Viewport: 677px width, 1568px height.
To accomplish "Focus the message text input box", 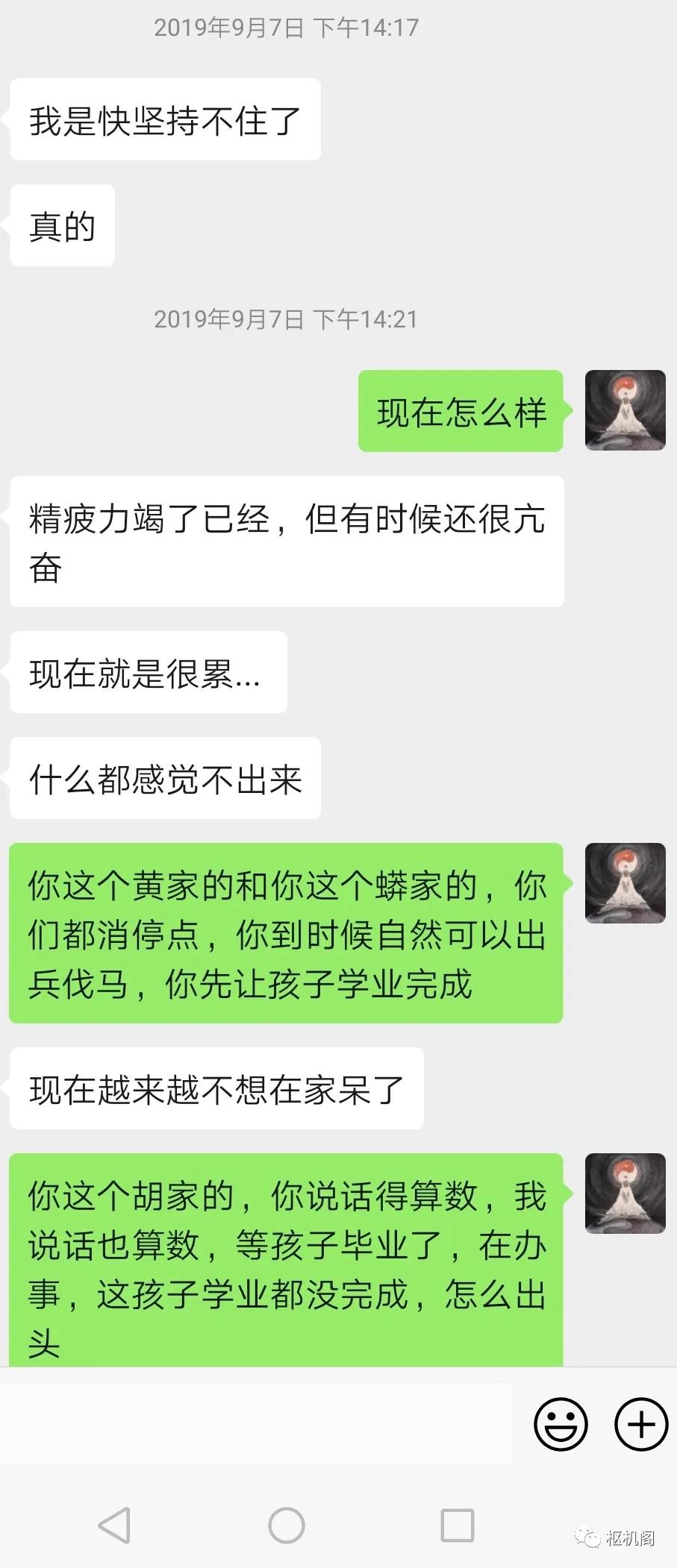I will pos(258,1424).
